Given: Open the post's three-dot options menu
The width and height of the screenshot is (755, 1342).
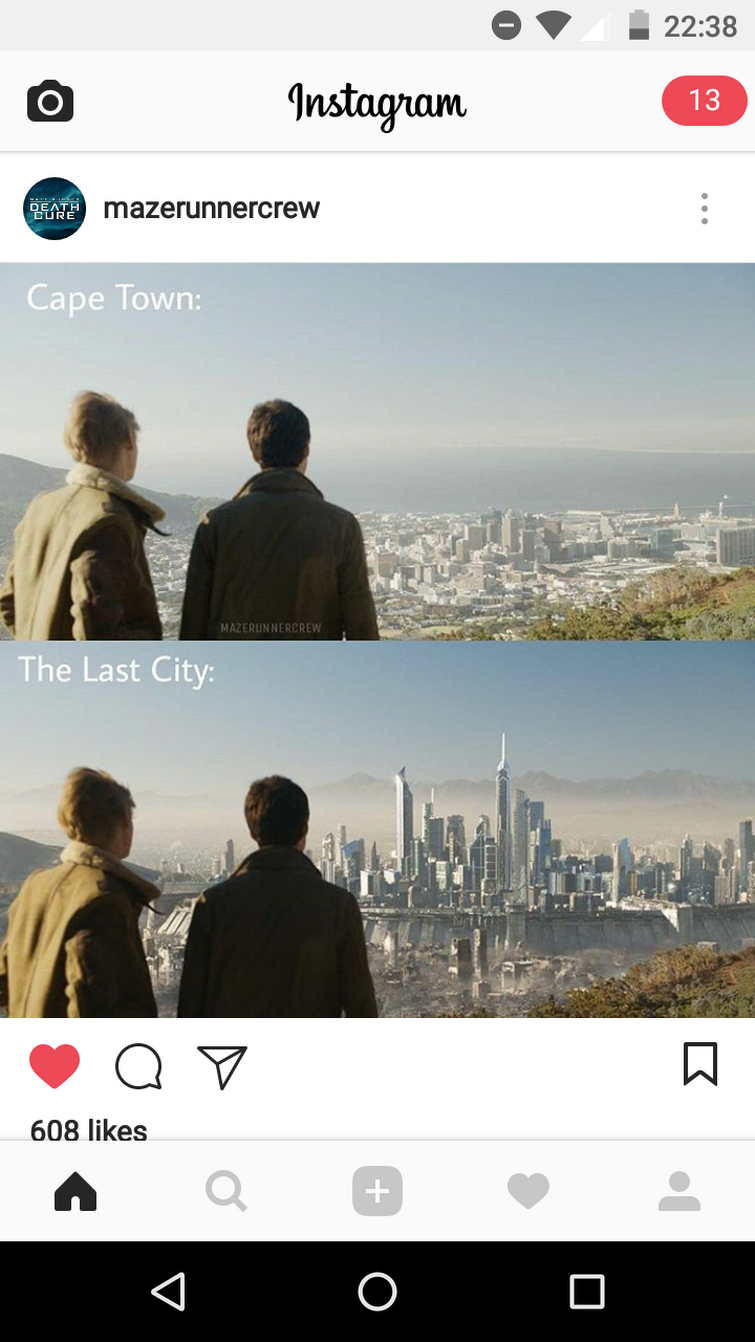Looking at the screenshot, I should coord(704,208).
